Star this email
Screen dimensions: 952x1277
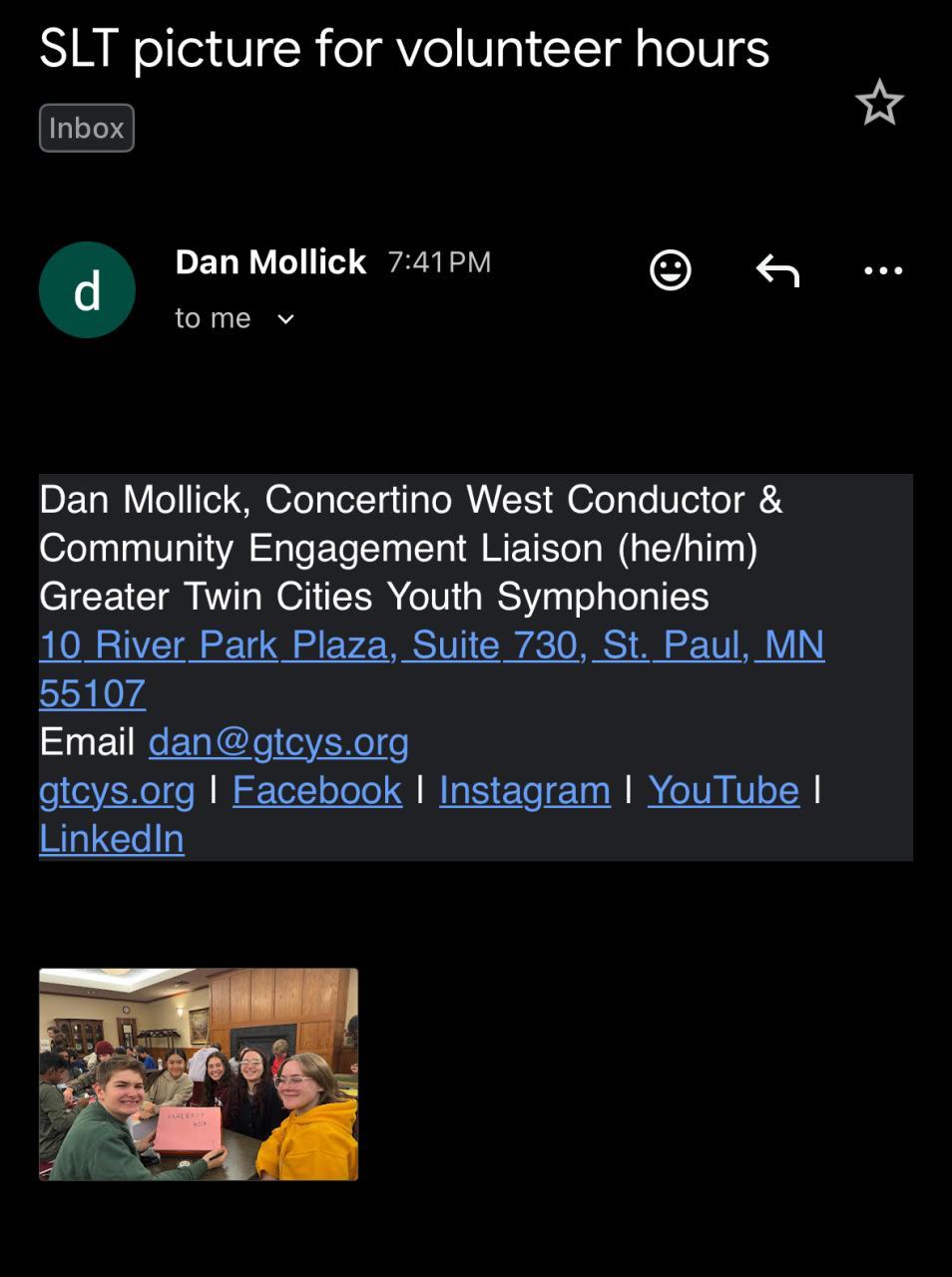(879, 103)
